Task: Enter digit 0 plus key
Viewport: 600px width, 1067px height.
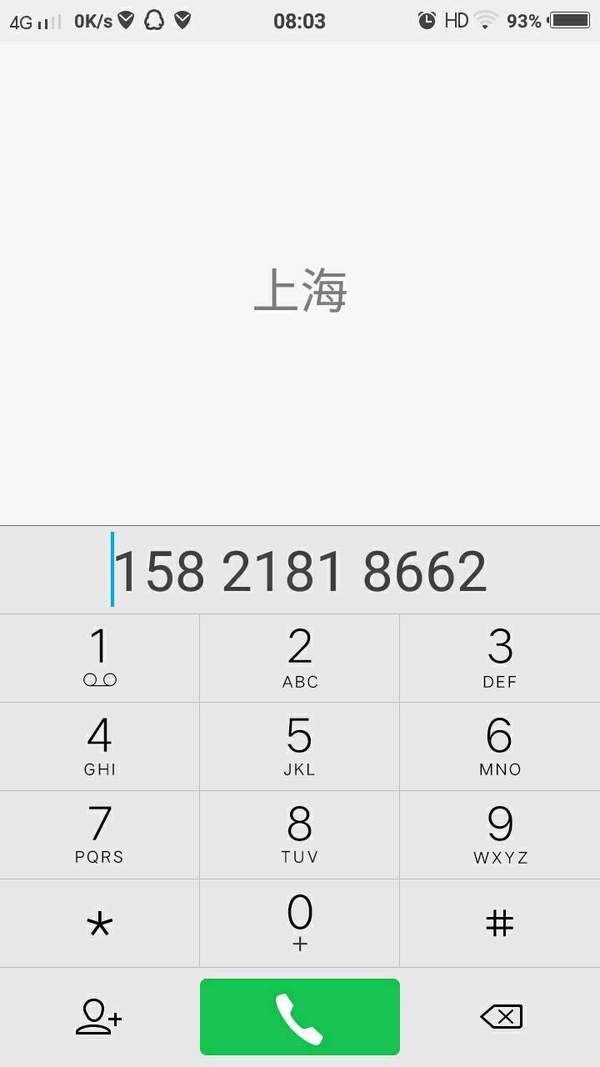Action: click(299, 923)
